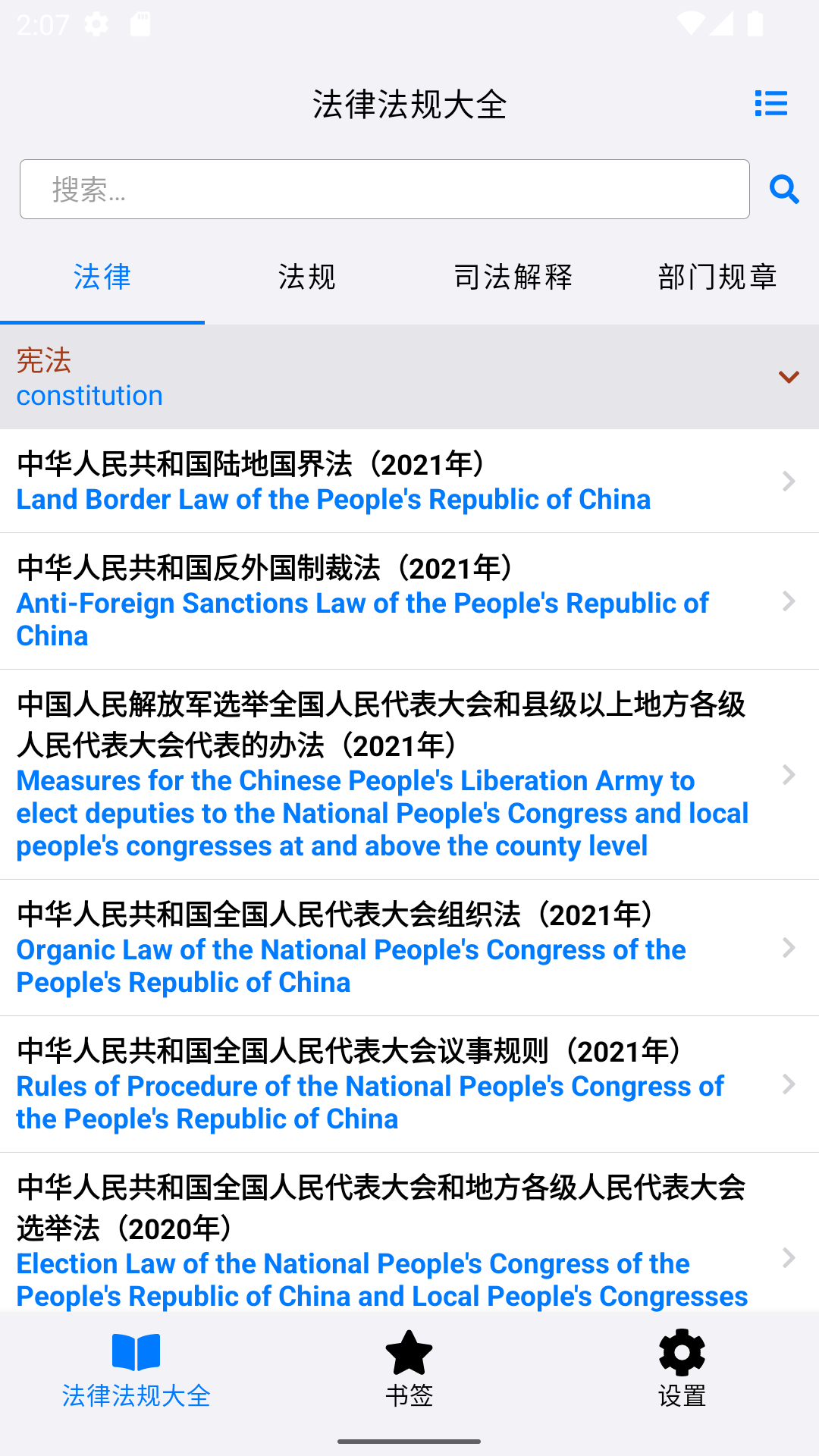Tap the search field

384,189
